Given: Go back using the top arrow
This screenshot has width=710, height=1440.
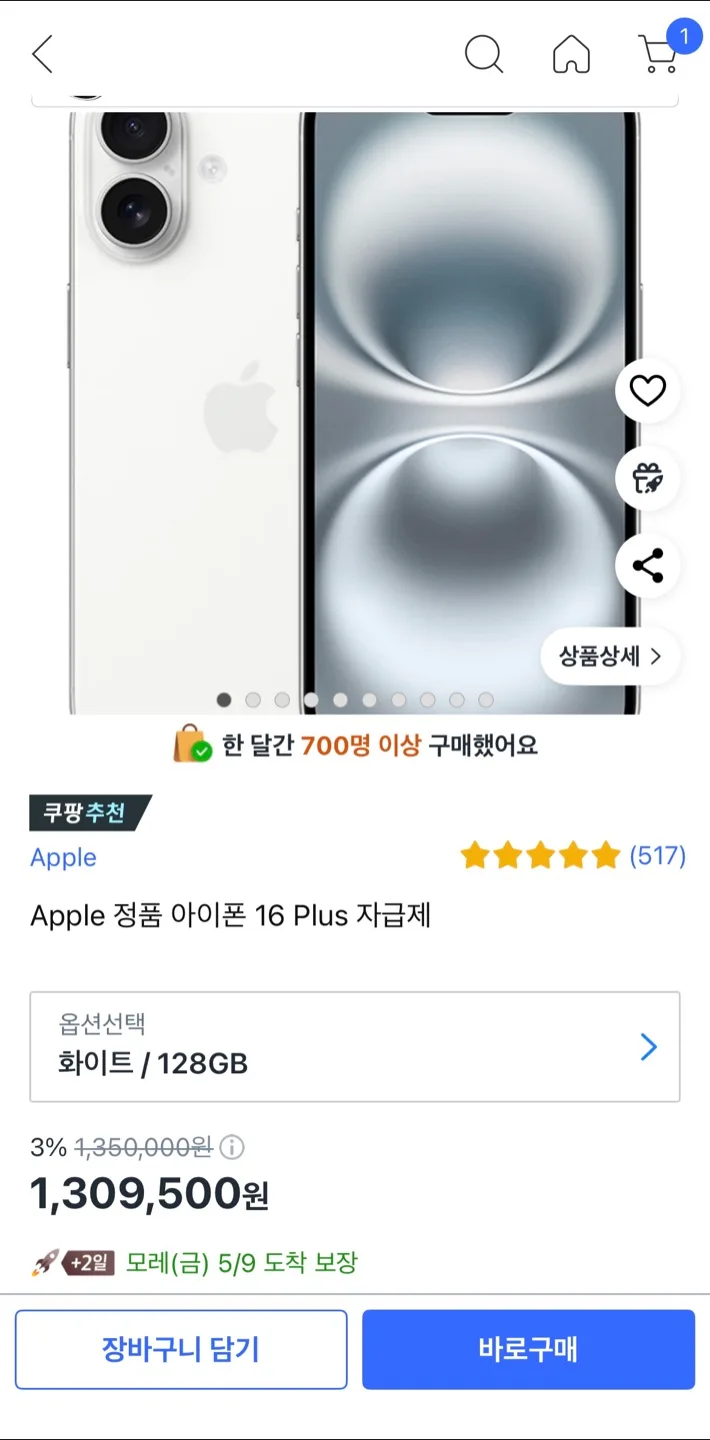Looking at the screenshot, I should point(42,55).
